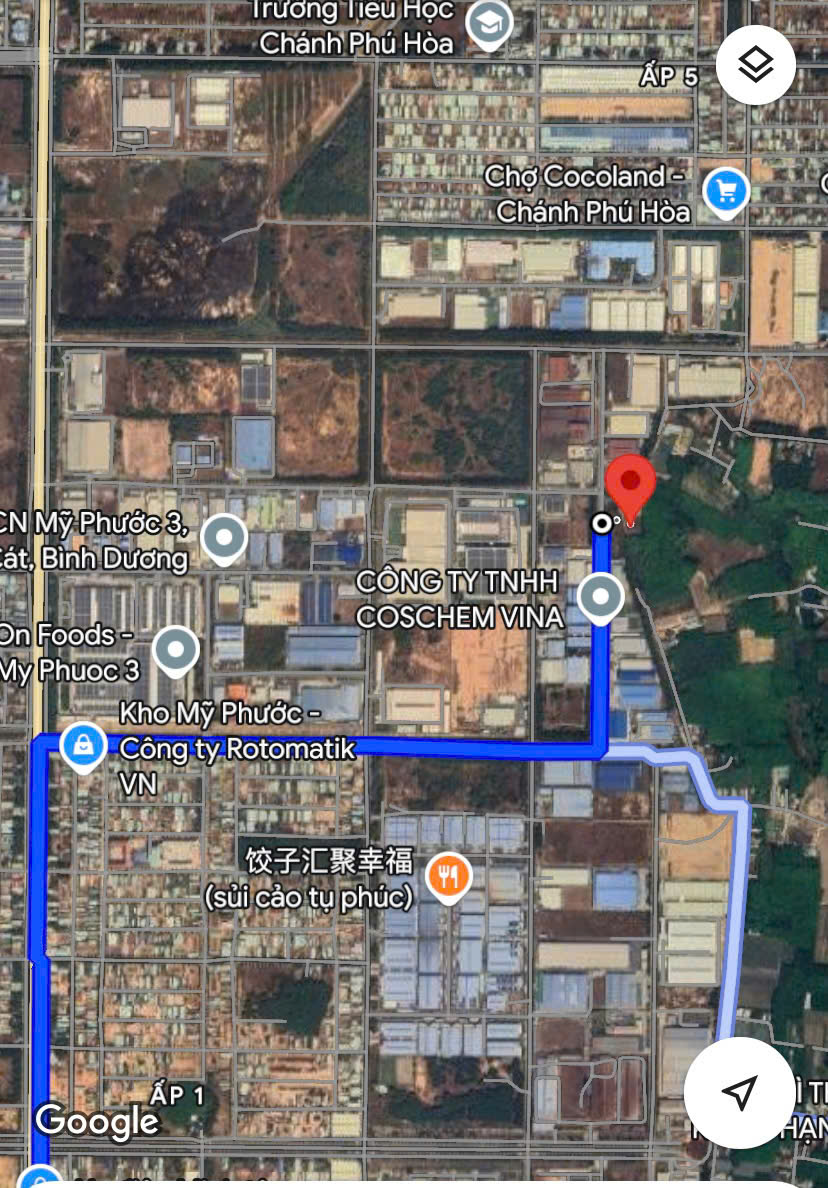Open the CÔNG TY TNHH COSCHEM VINA pin

click(601, 598)
